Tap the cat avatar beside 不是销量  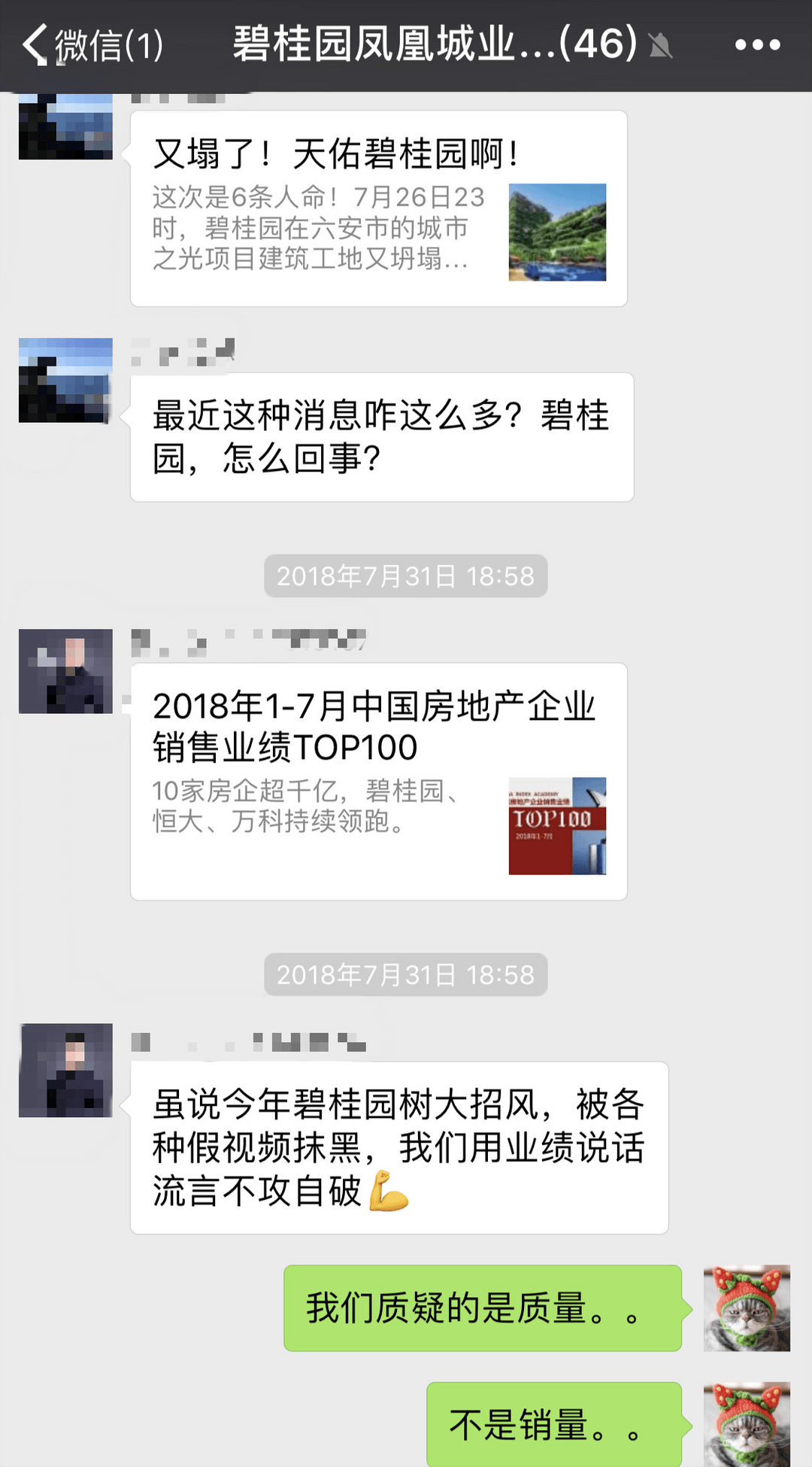click(747, 1424)
